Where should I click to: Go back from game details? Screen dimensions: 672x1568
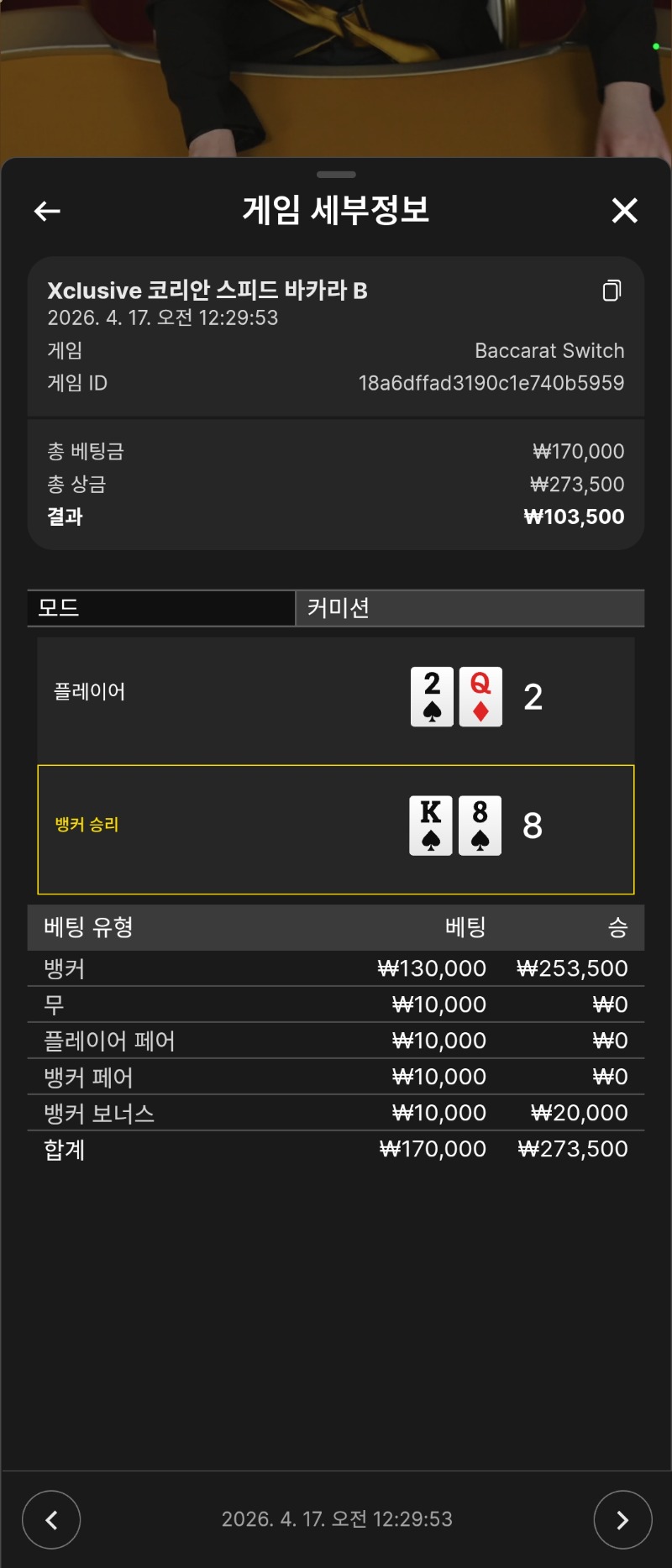click(47, 211)
